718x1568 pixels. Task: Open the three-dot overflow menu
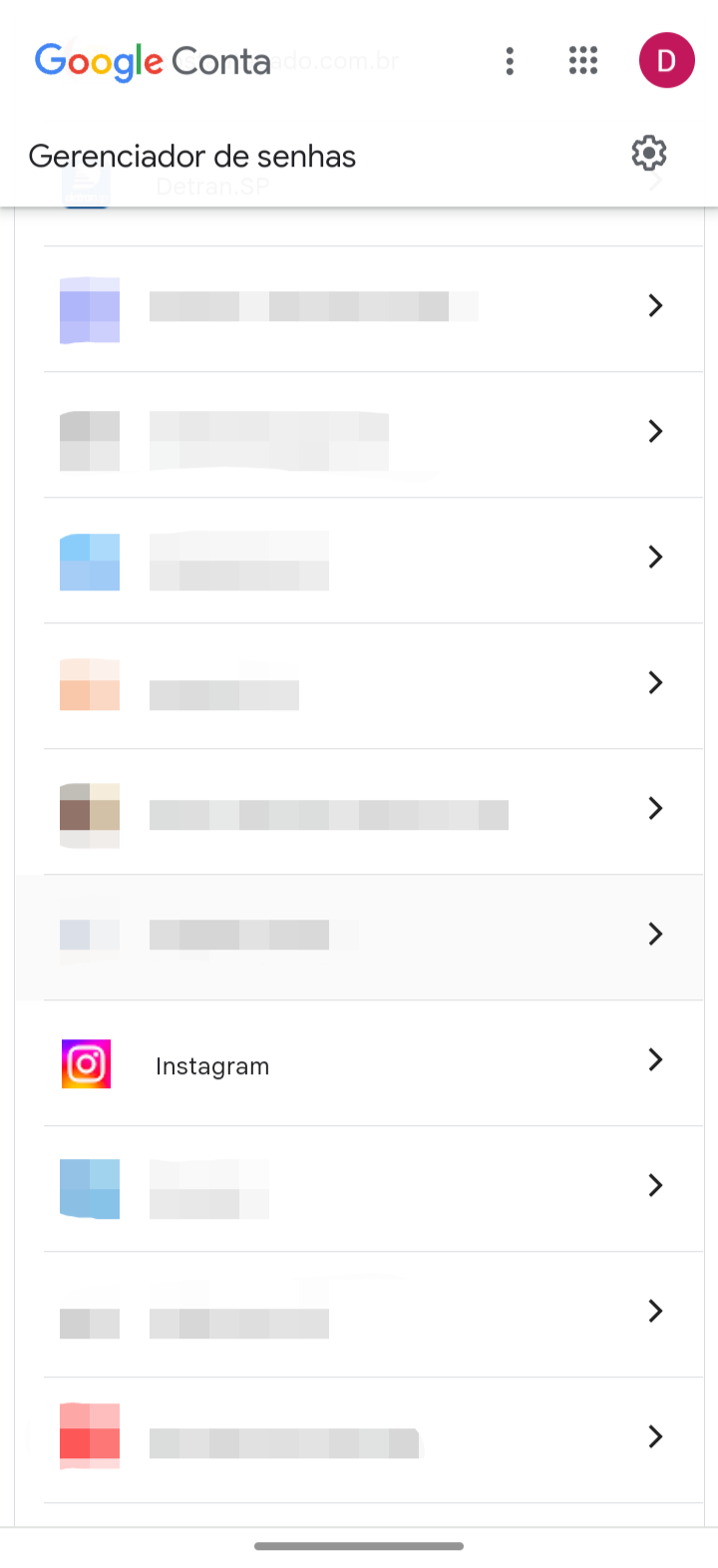coord(510,61)
